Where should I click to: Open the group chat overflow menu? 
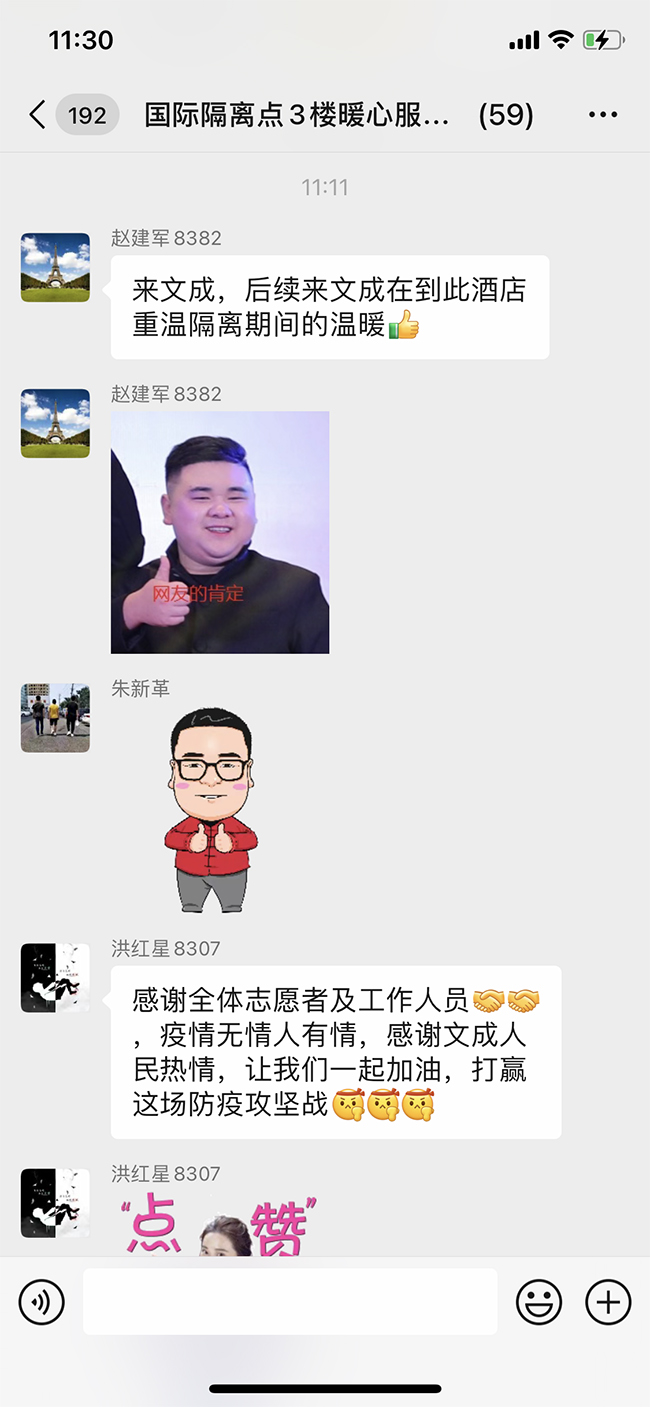pos(603,115)
